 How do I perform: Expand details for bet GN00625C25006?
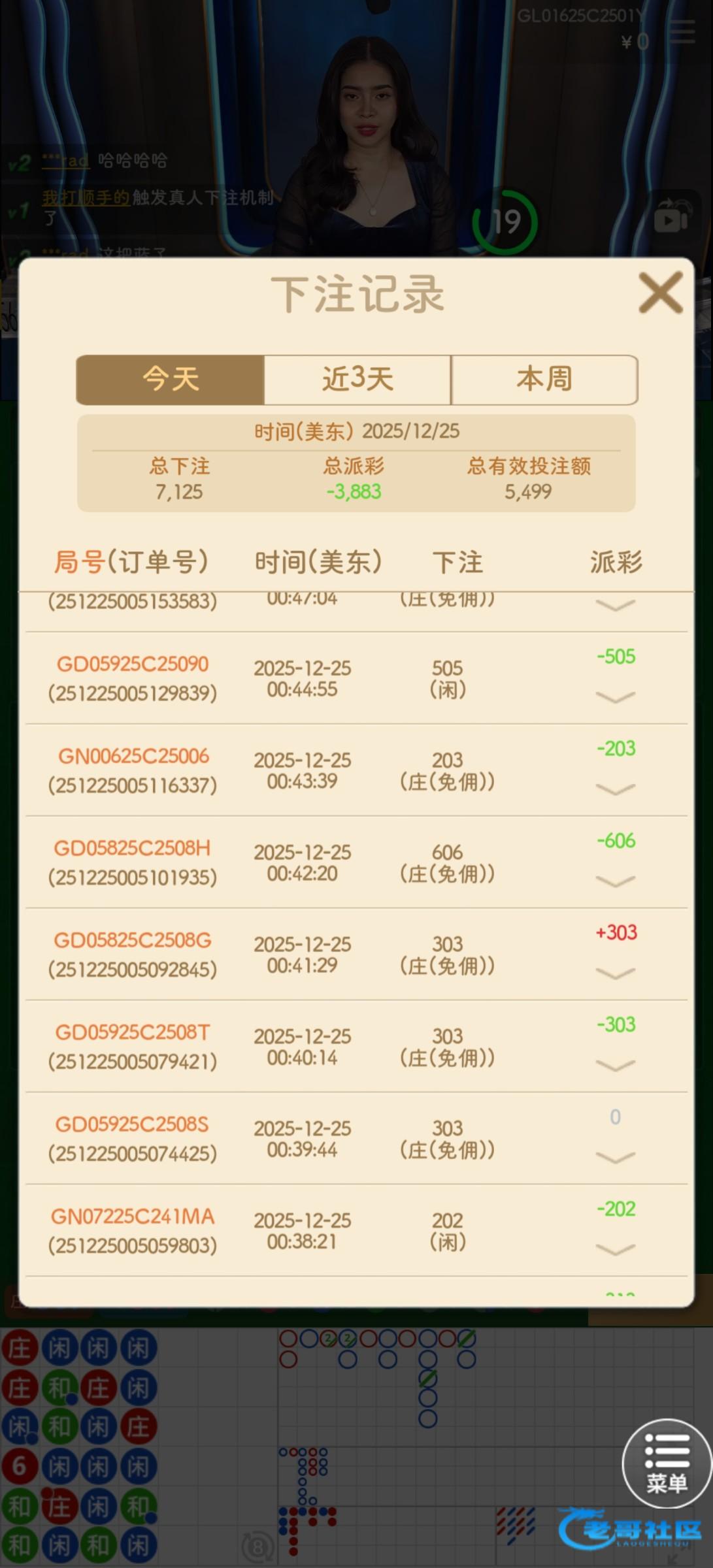(x=615, y=789)
